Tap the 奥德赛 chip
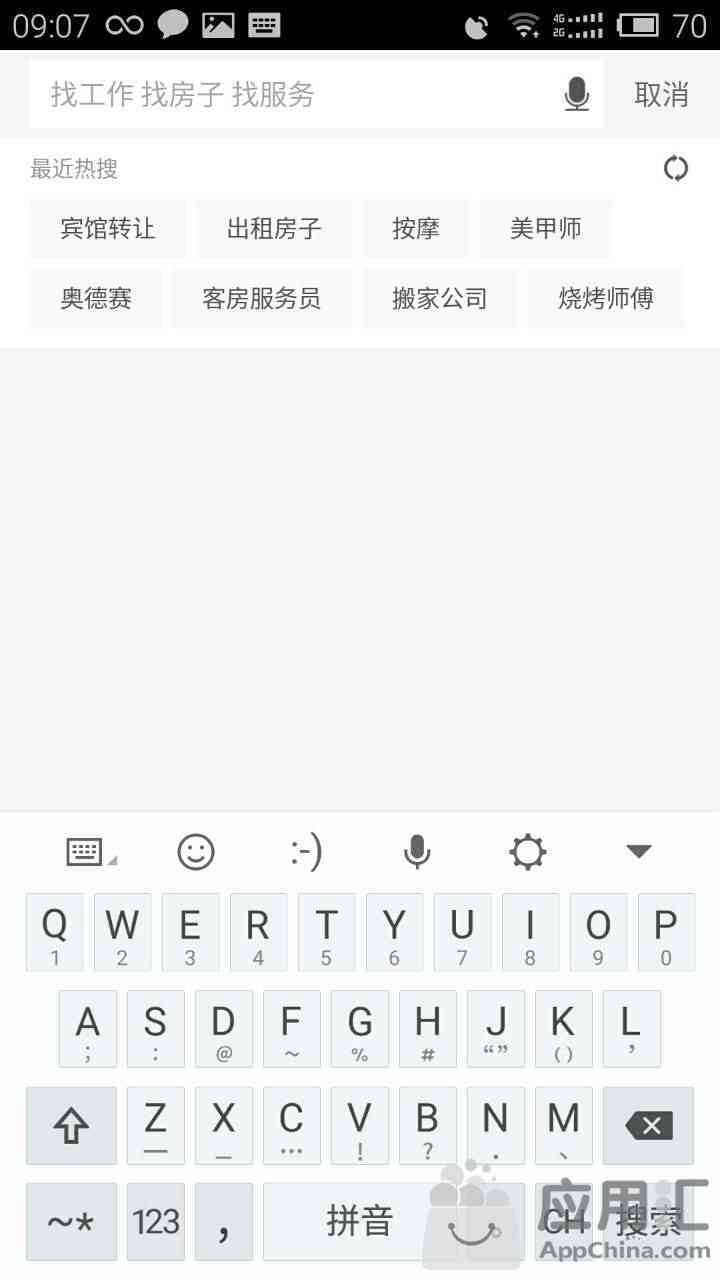Image resolution: width=720 pixels, height=1280 pixels. (96, 298)
